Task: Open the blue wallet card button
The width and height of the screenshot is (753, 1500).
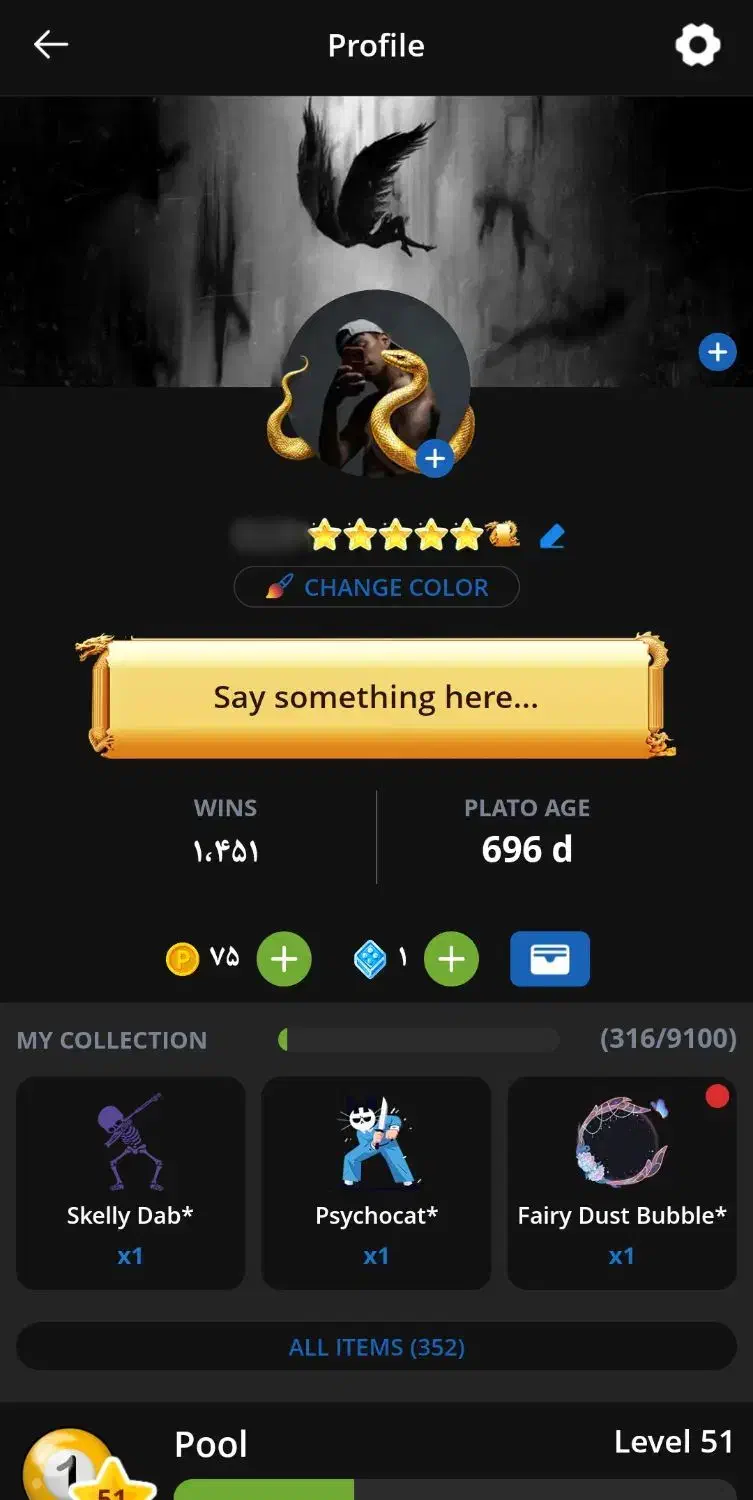Action: tap(550, 959)
